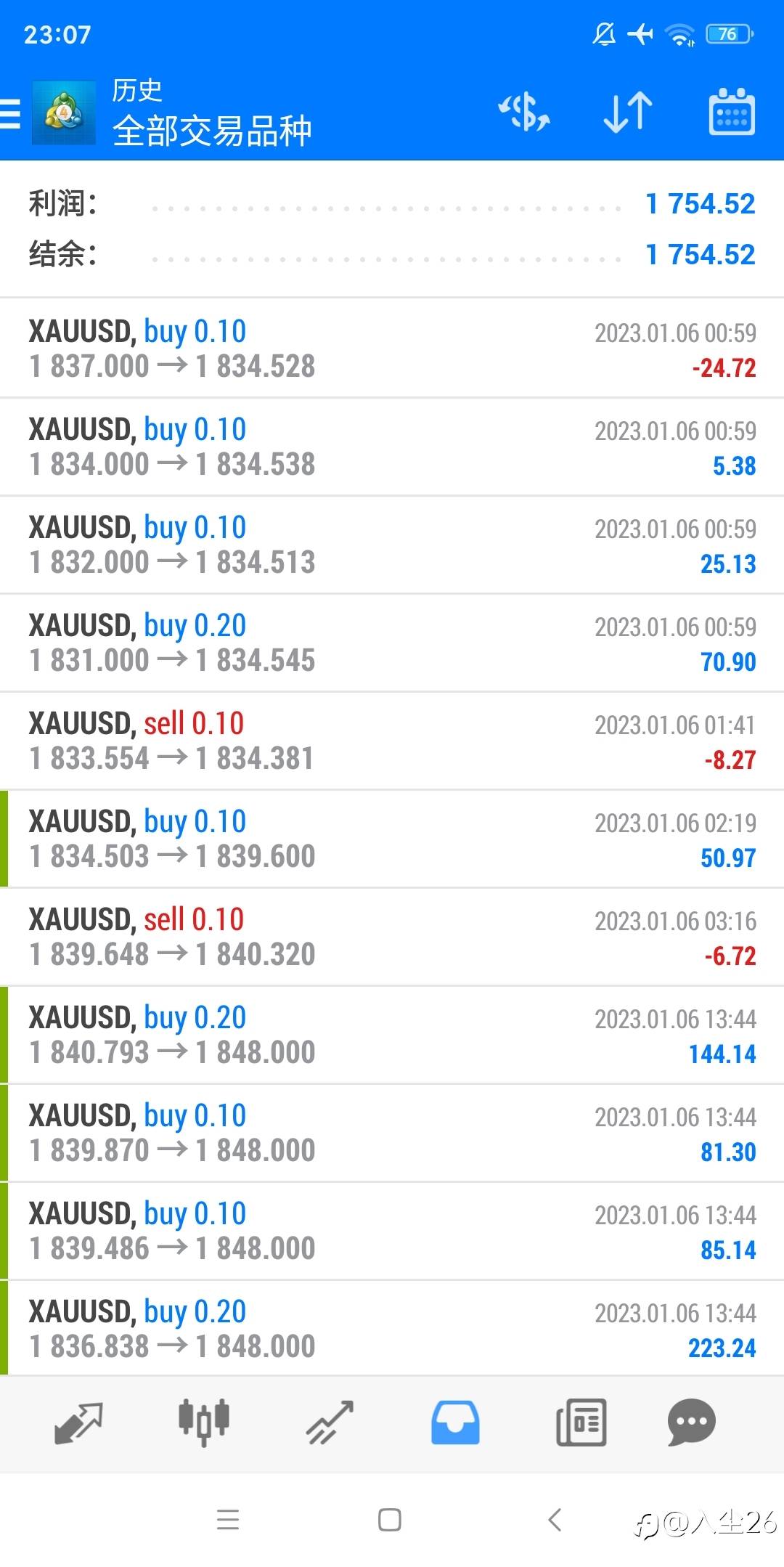The image size is (784, 1567).
Task: Switch to the News tab
Action: pos(581,1422)
